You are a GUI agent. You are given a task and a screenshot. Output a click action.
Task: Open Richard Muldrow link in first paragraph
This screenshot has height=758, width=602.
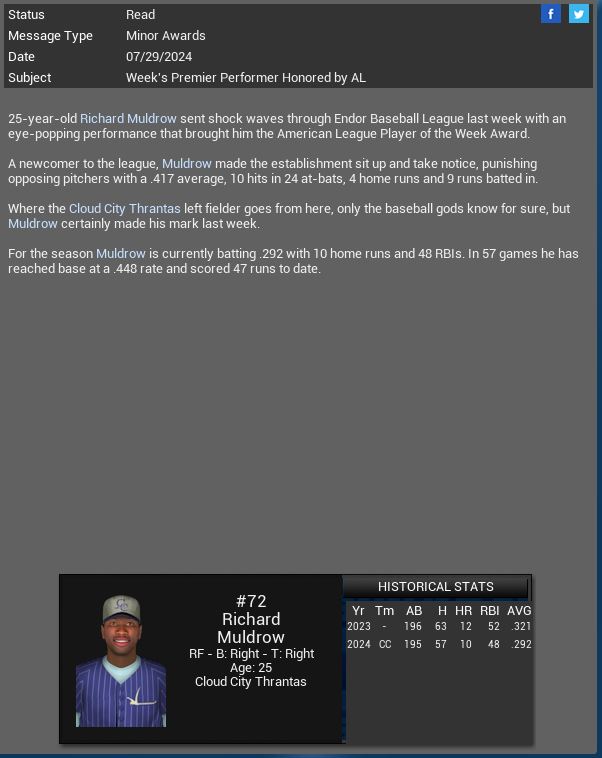128,118
